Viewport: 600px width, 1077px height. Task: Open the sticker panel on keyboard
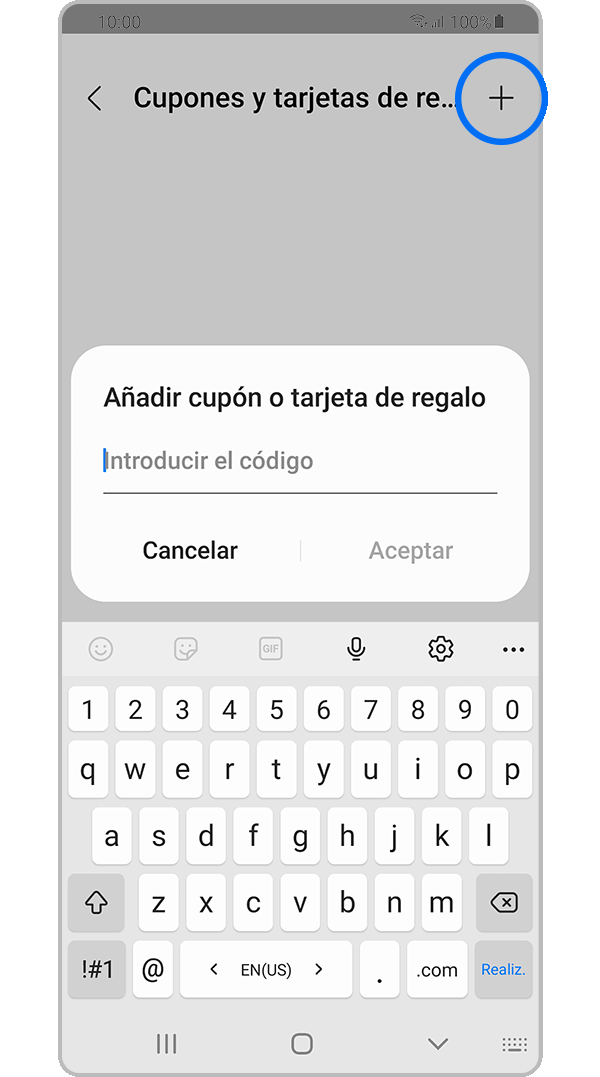[185, 649]
